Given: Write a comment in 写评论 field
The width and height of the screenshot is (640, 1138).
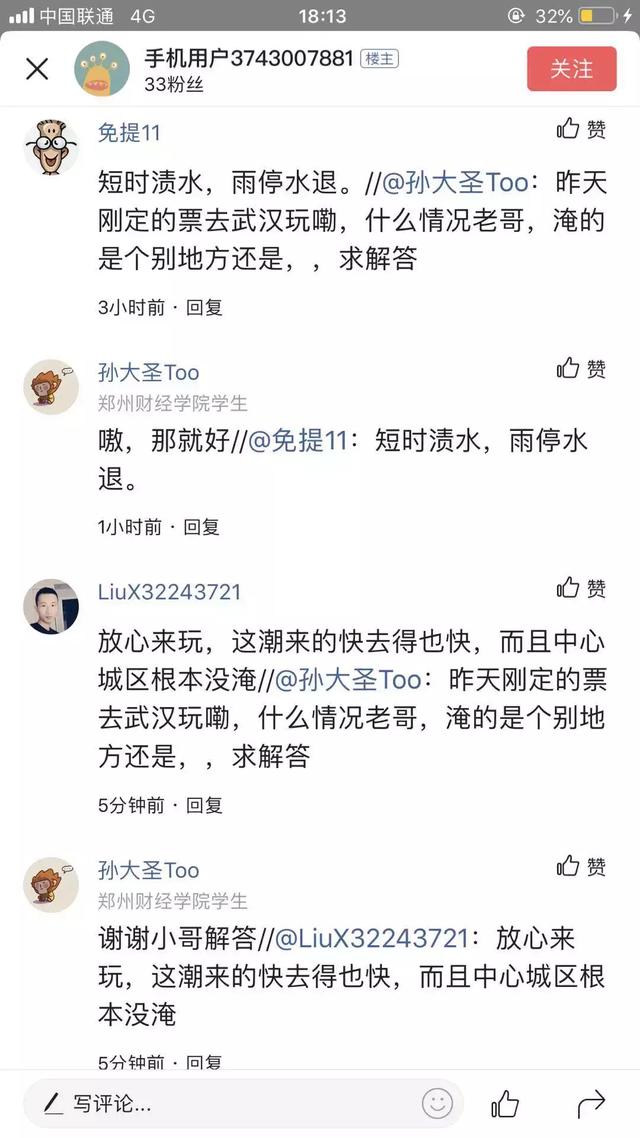Looking at the screenshot, I should pyautogui.click(x=240, y=1104).
